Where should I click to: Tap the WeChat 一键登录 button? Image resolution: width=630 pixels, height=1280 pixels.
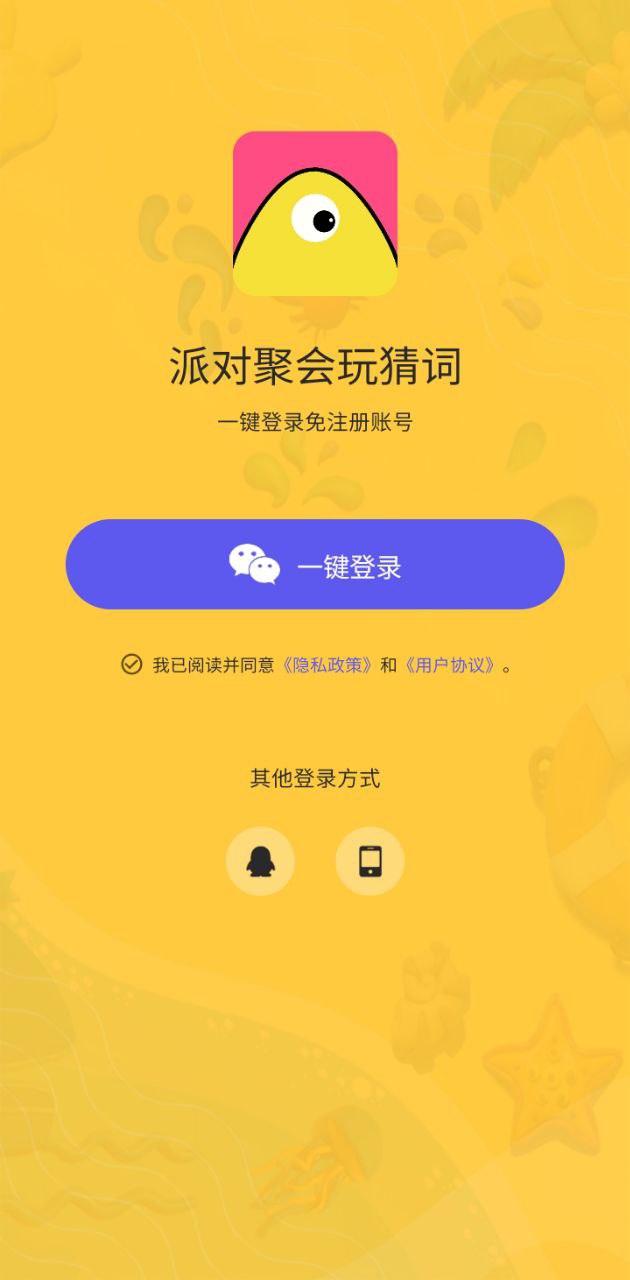pyautogui.click(x=315, y=565)
